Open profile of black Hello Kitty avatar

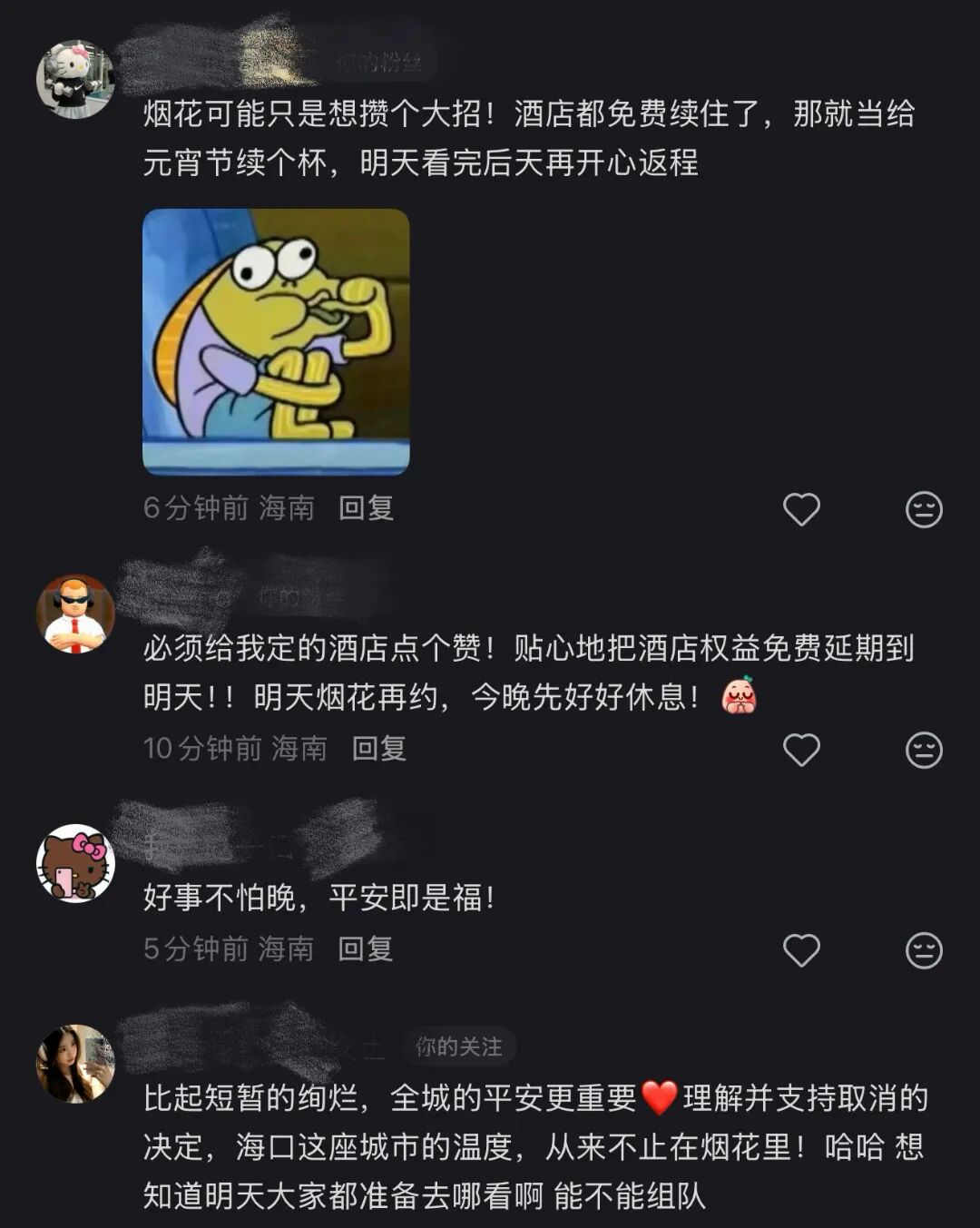(x=75, y=863)
